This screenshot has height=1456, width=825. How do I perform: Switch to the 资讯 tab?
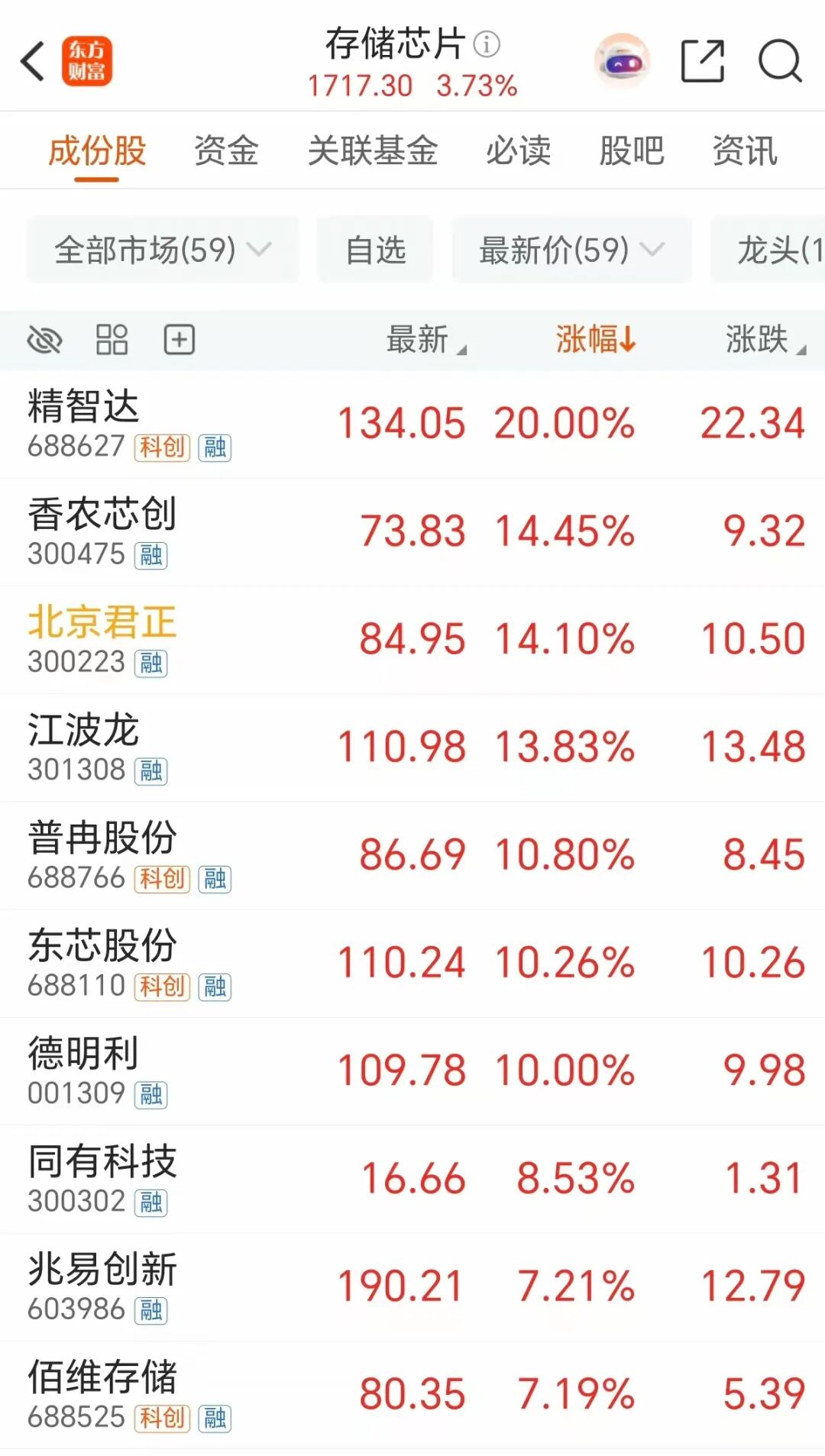[745, 150]
